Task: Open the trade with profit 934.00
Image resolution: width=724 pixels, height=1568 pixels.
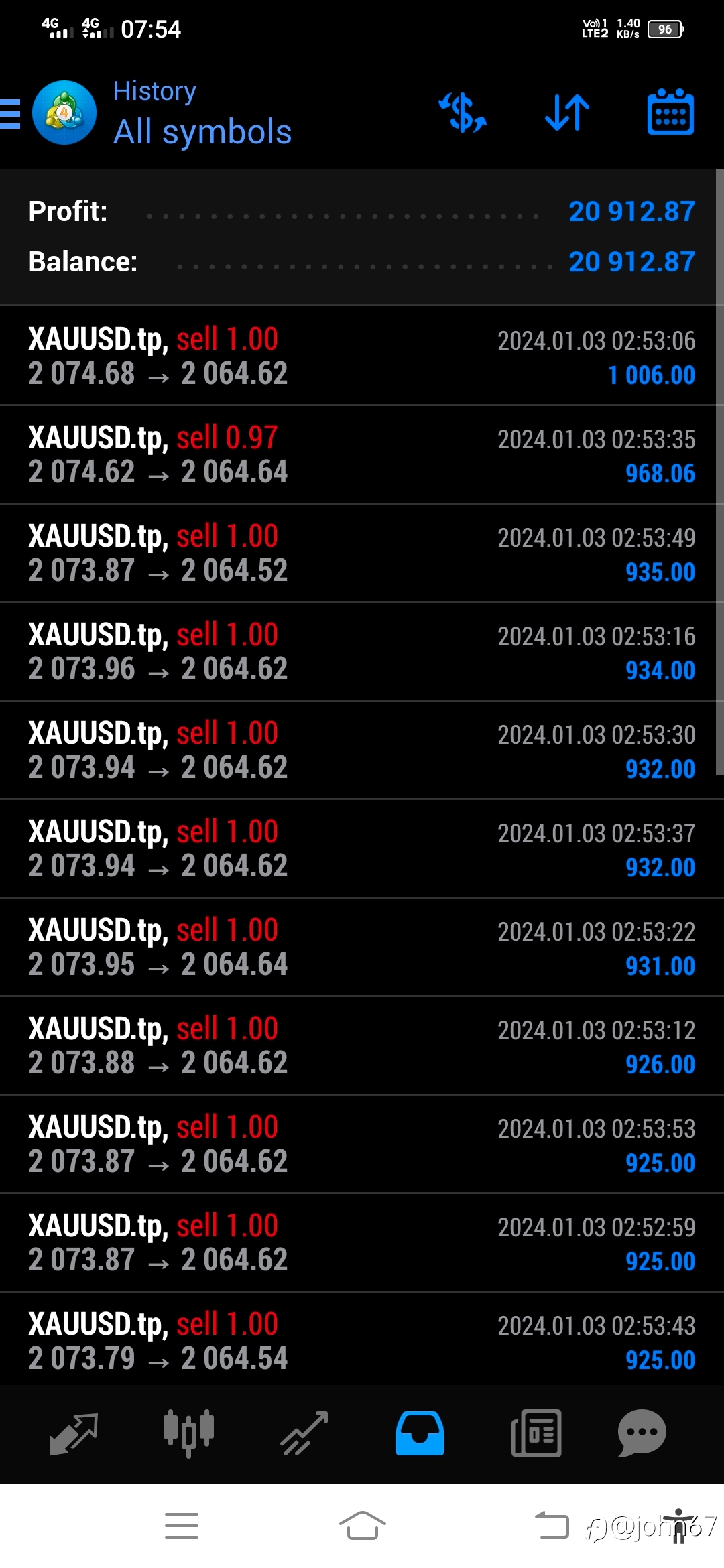Action: pyautogui.click(x=362, y=651)
